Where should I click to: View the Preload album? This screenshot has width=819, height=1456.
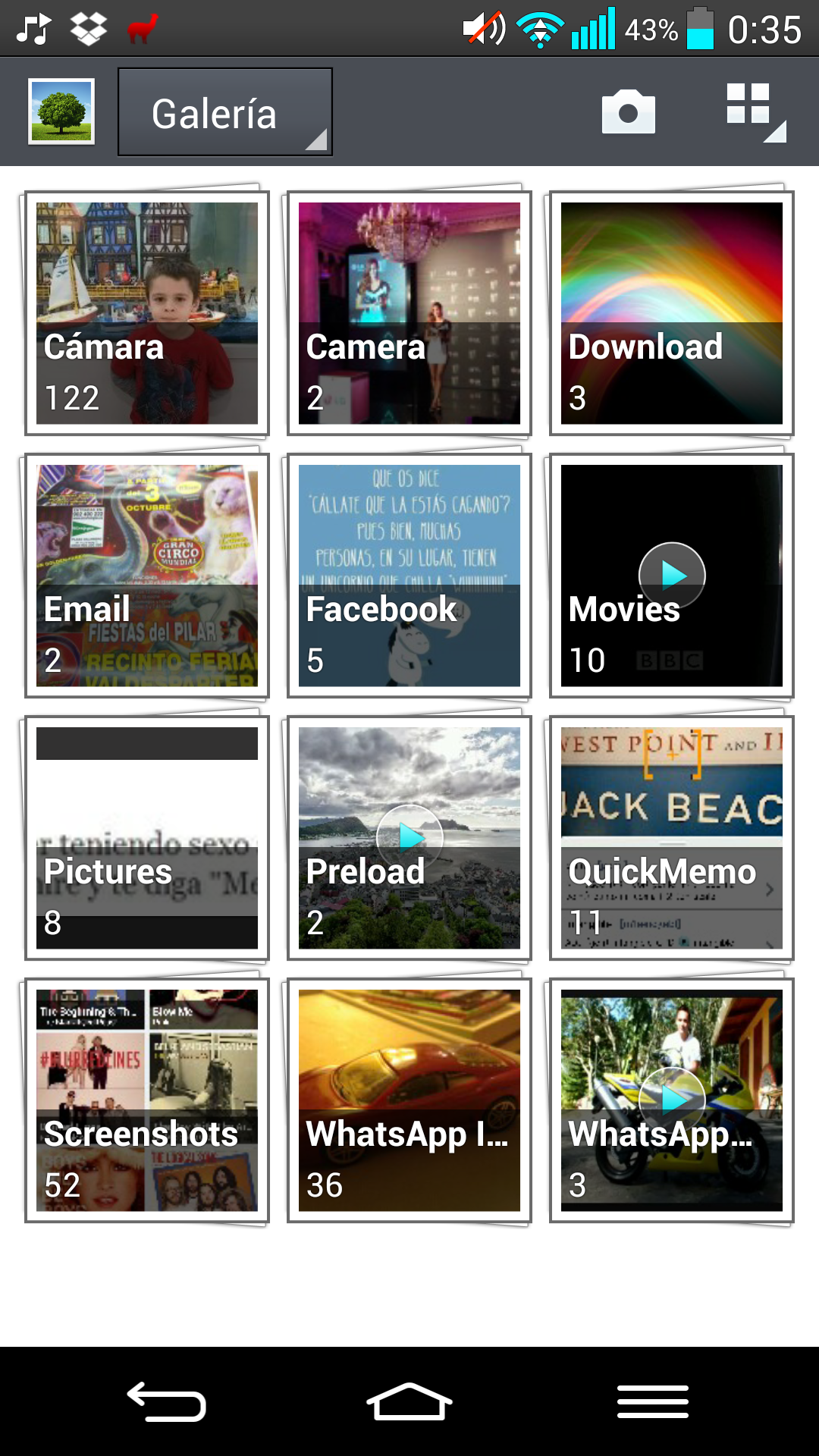pyautogui.click(x=409, y=838)
